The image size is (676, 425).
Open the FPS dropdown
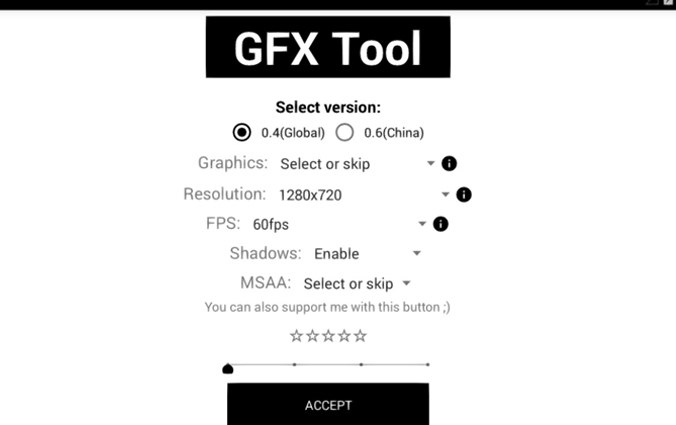[x=338, y=225]
